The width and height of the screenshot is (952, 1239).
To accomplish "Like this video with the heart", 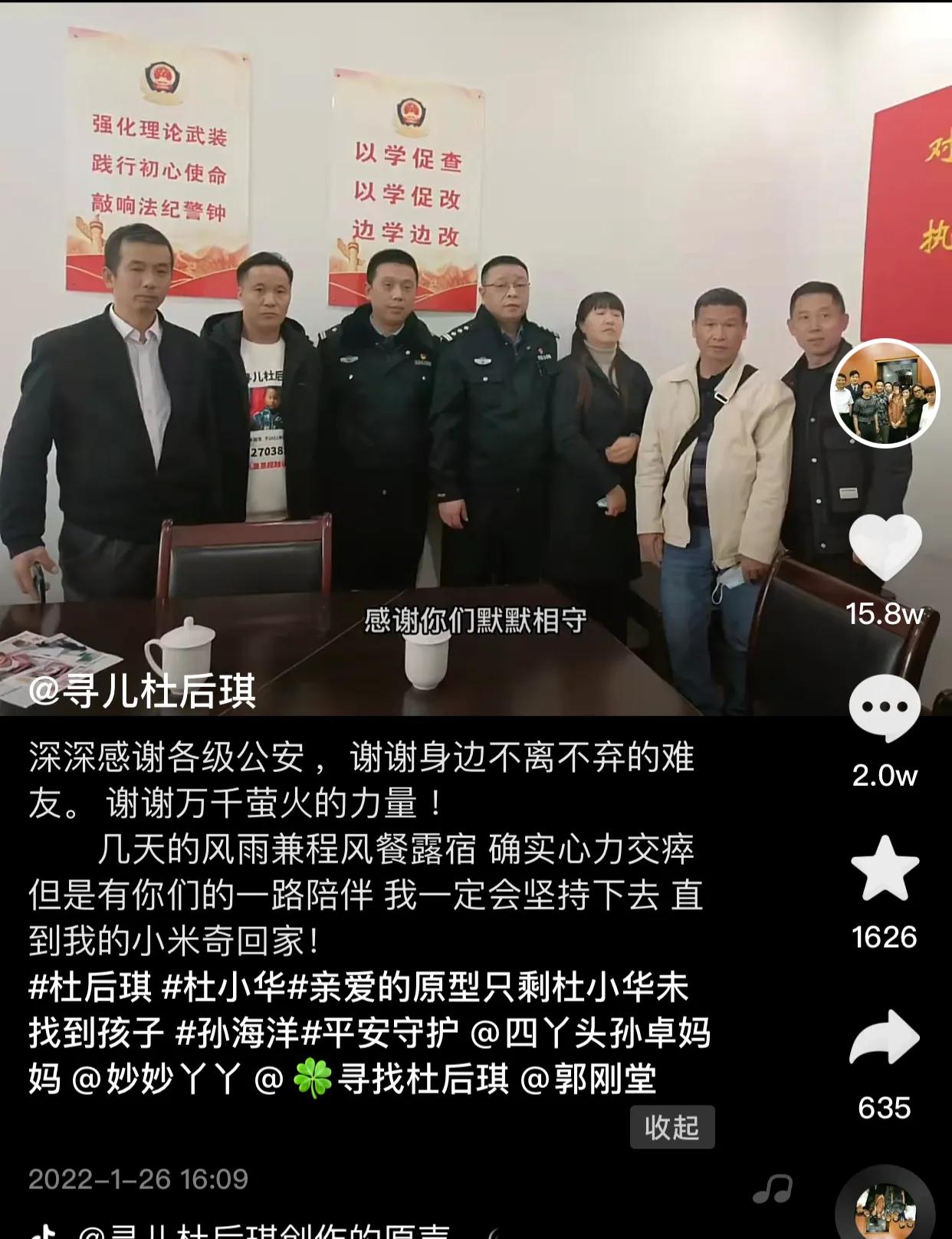I will coord(885,546).
